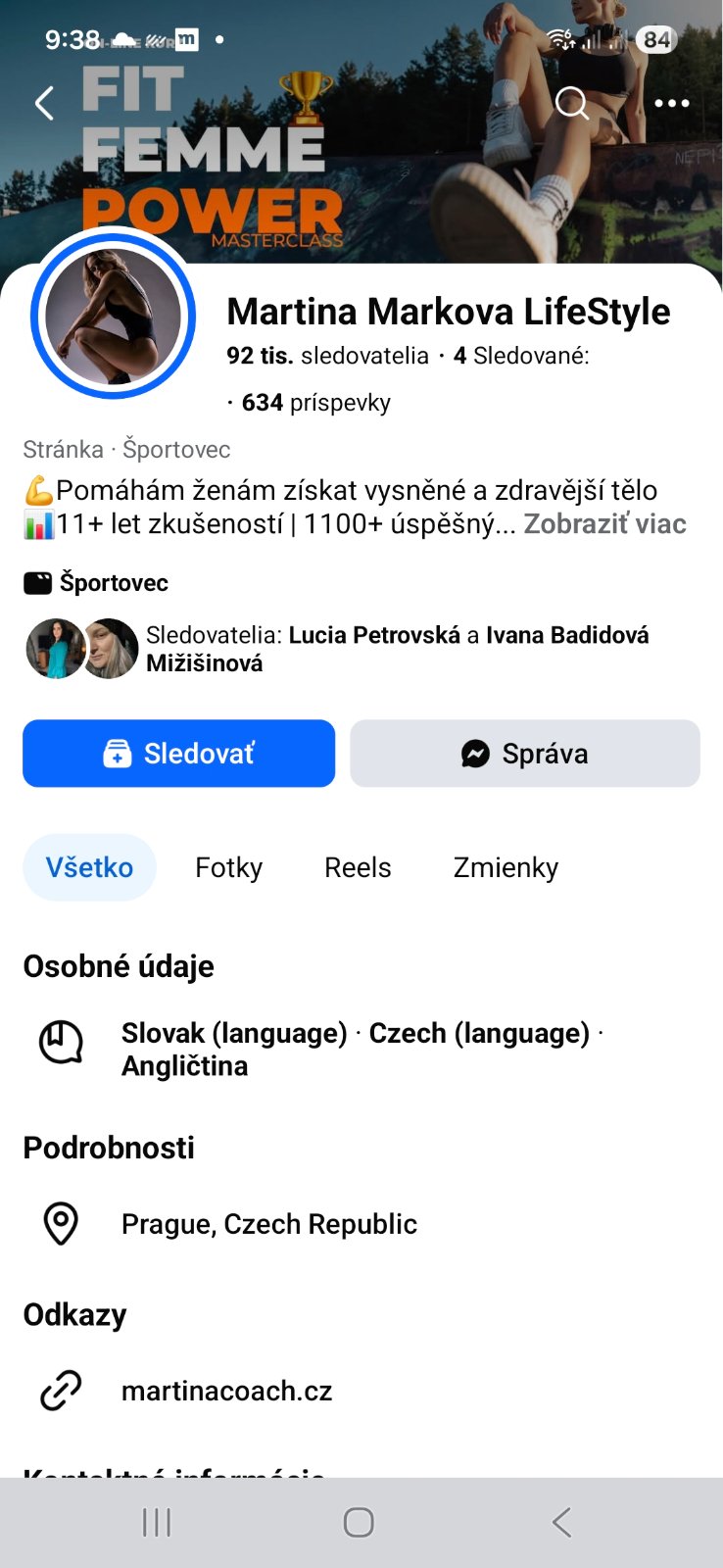Expand the bio with Zobraziť viac

click(604, 523)
